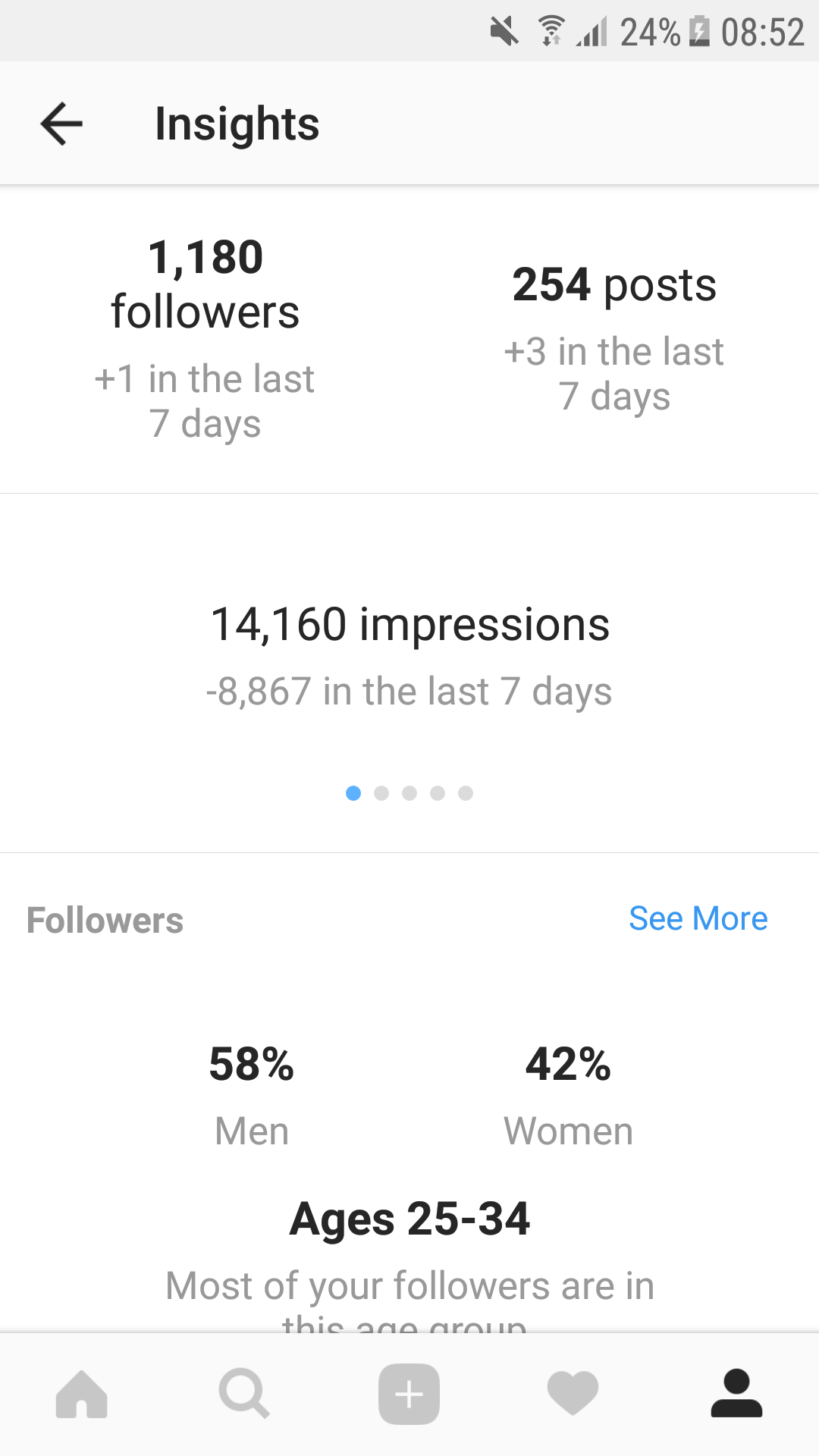
Task: Open the new post plus icon
Action: 409,1392
